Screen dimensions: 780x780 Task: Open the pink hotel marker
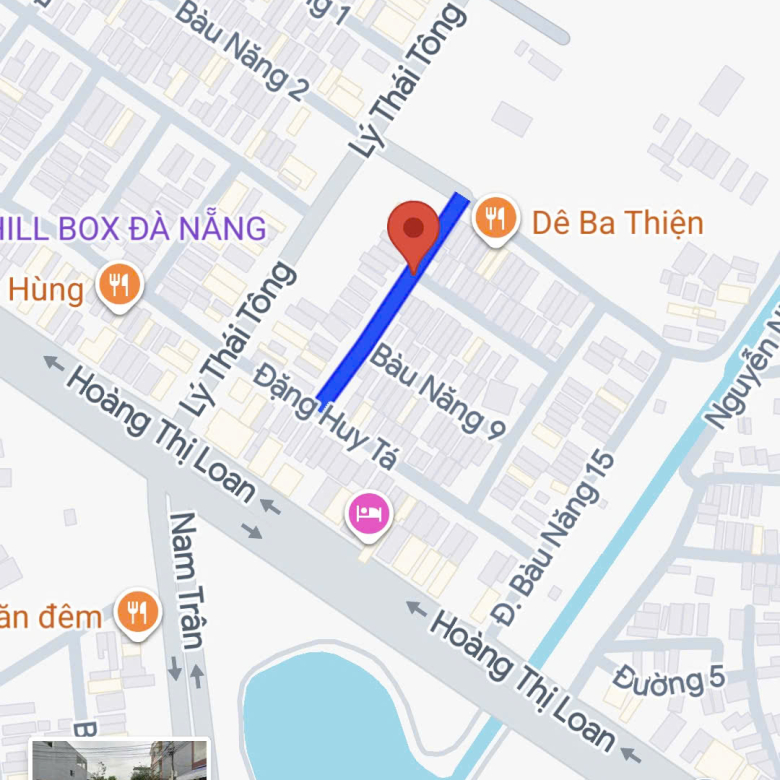(368, 514)
